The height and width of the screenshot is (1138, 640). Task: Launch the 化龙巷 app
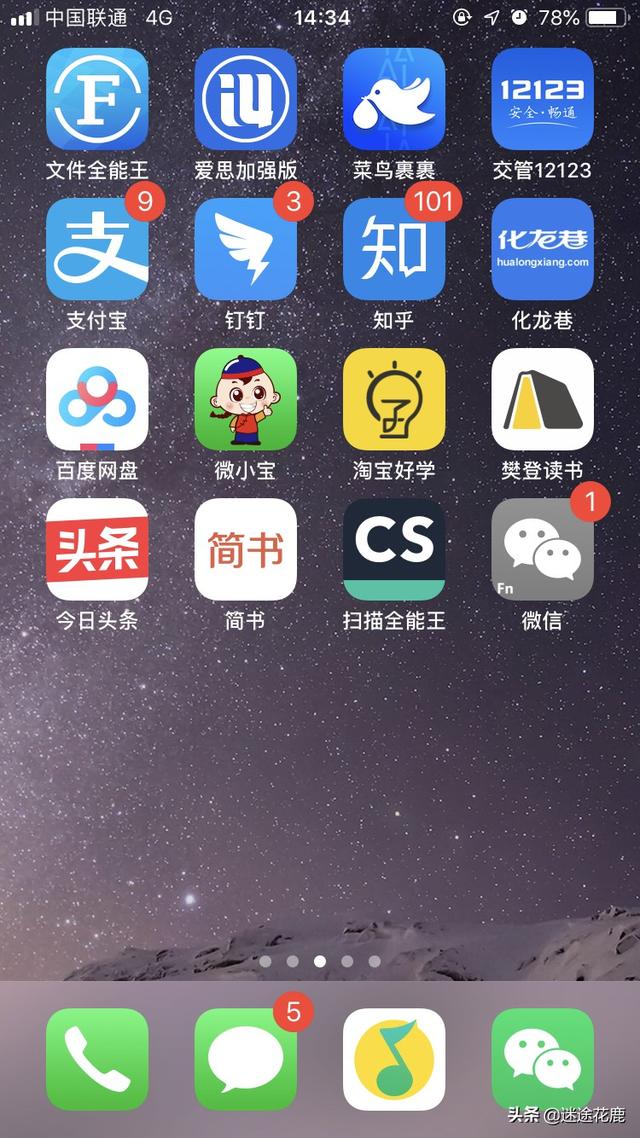point(542,249)
